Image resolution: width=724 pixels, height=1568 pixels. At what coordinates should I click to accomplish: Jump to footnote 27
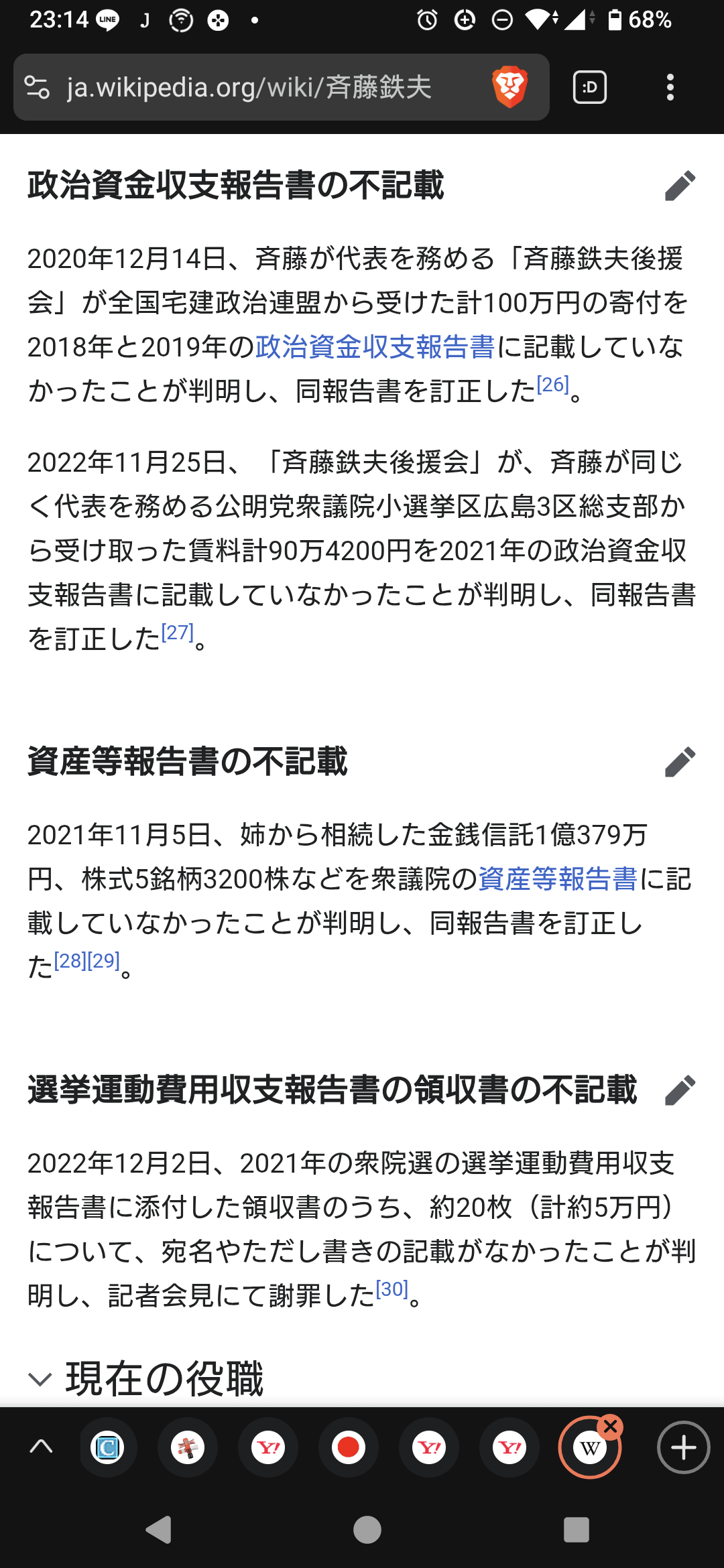(x=178, y=633)
